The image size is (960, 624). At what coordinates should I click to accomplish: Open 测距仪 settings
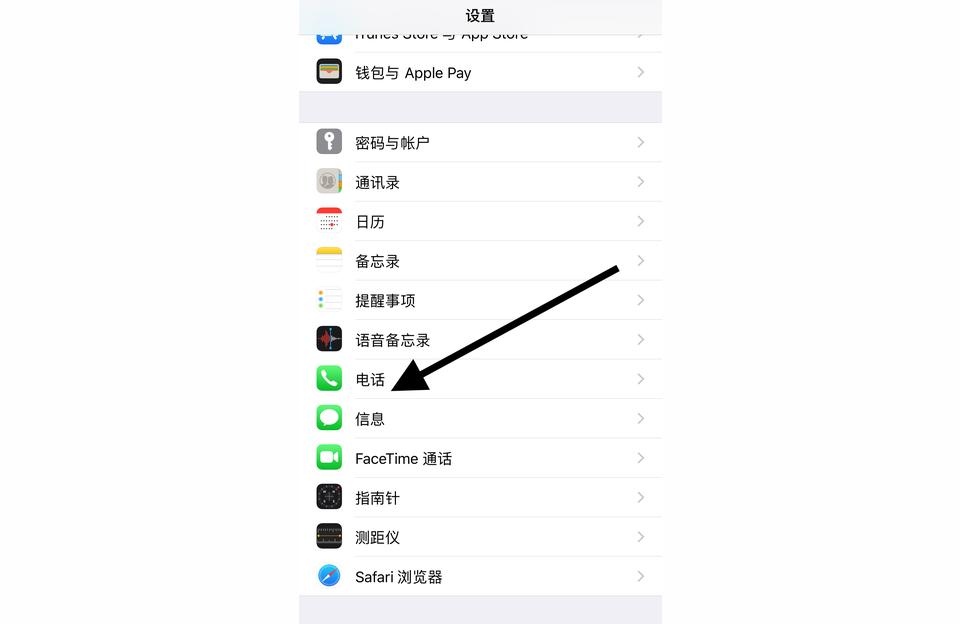coord(480,537)
